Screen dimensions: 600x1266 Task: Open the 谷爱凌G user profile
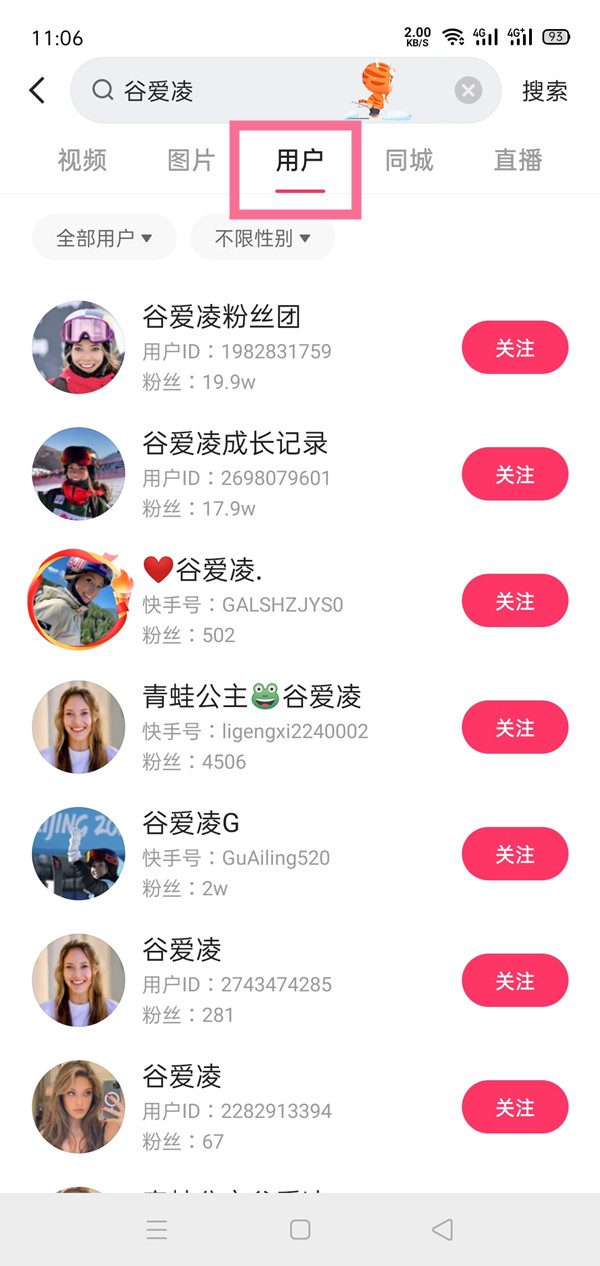[x=191, y=824]
